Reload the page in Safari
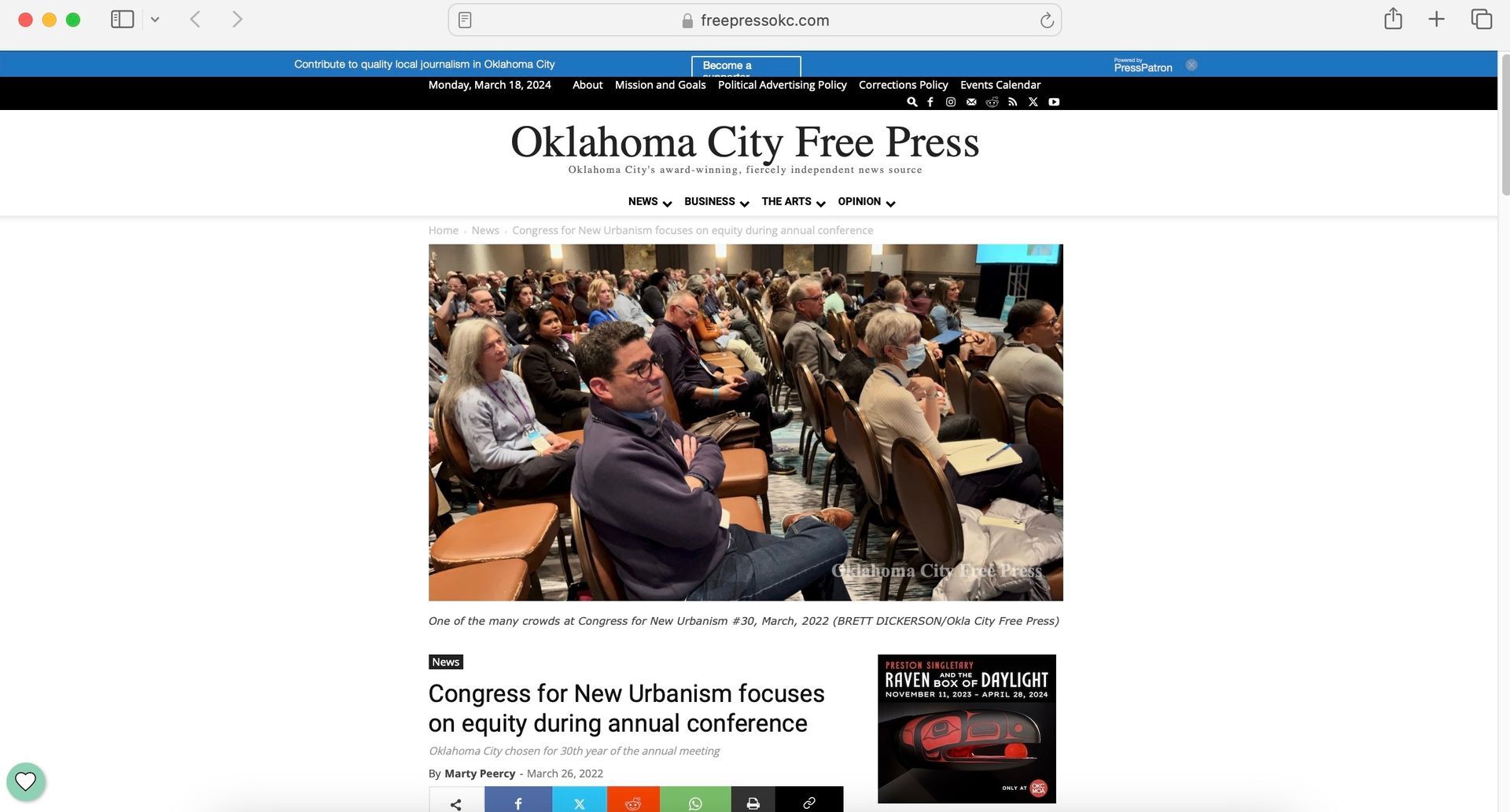The image size is (1510, 812). (x=1046, y=20)
